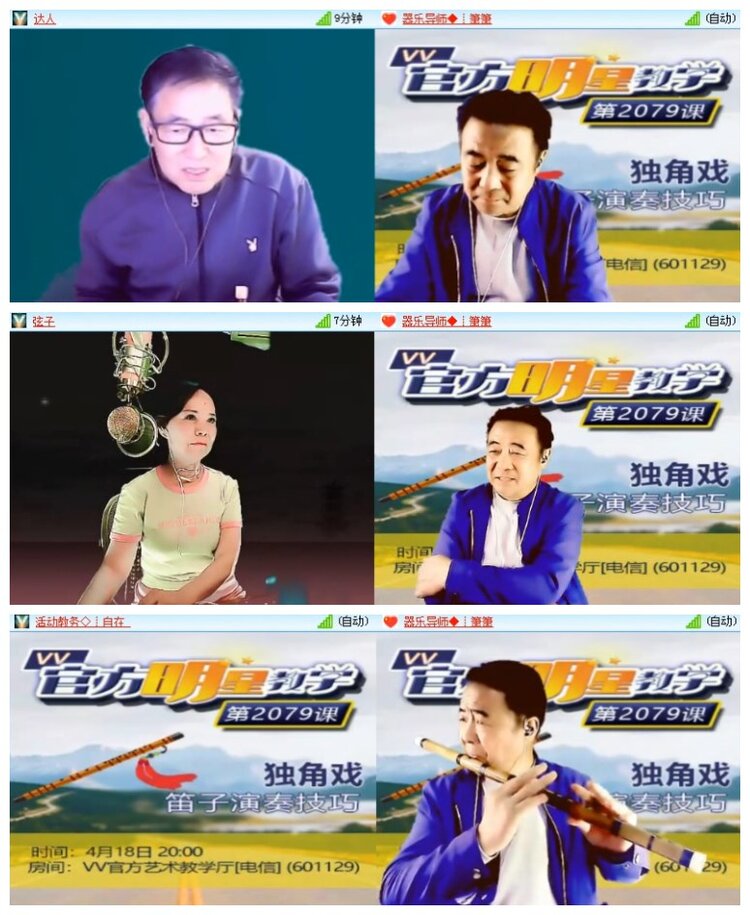Screen dimensions: 750x915
Task: Click the VV logo icon on 自在's panel header
Action: 20,622
